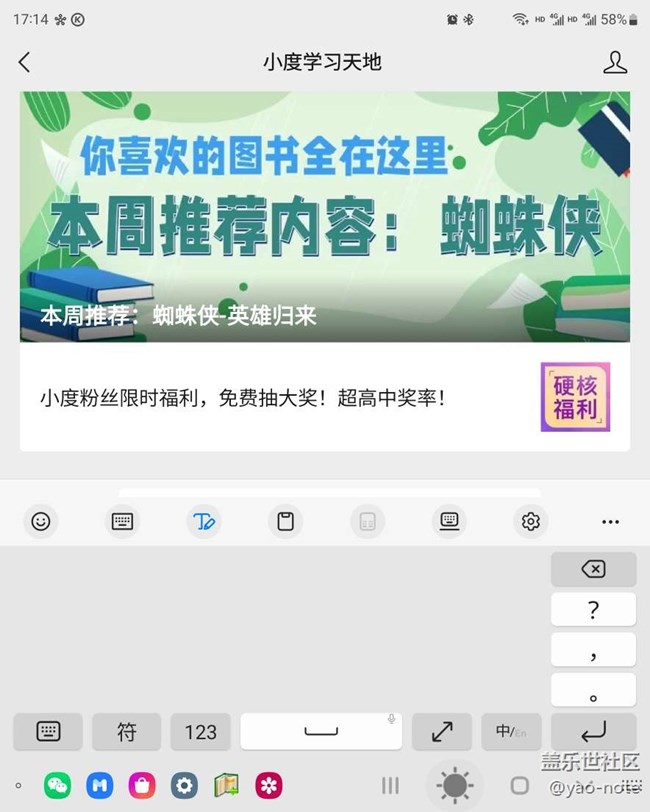Tap the space bar

(321, 732)
